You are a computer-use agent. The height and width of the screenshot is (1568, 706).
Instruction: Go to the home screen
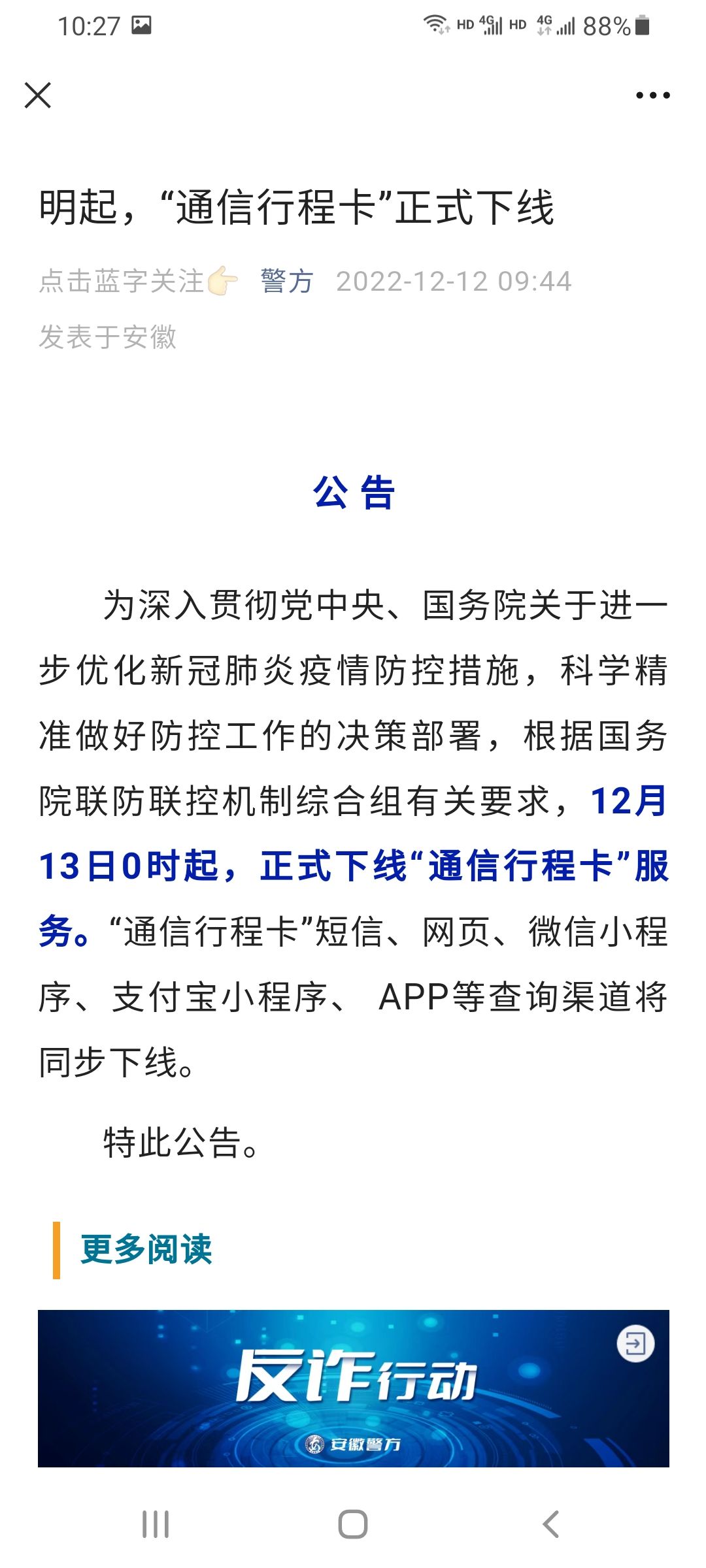tap(353, 1524)
